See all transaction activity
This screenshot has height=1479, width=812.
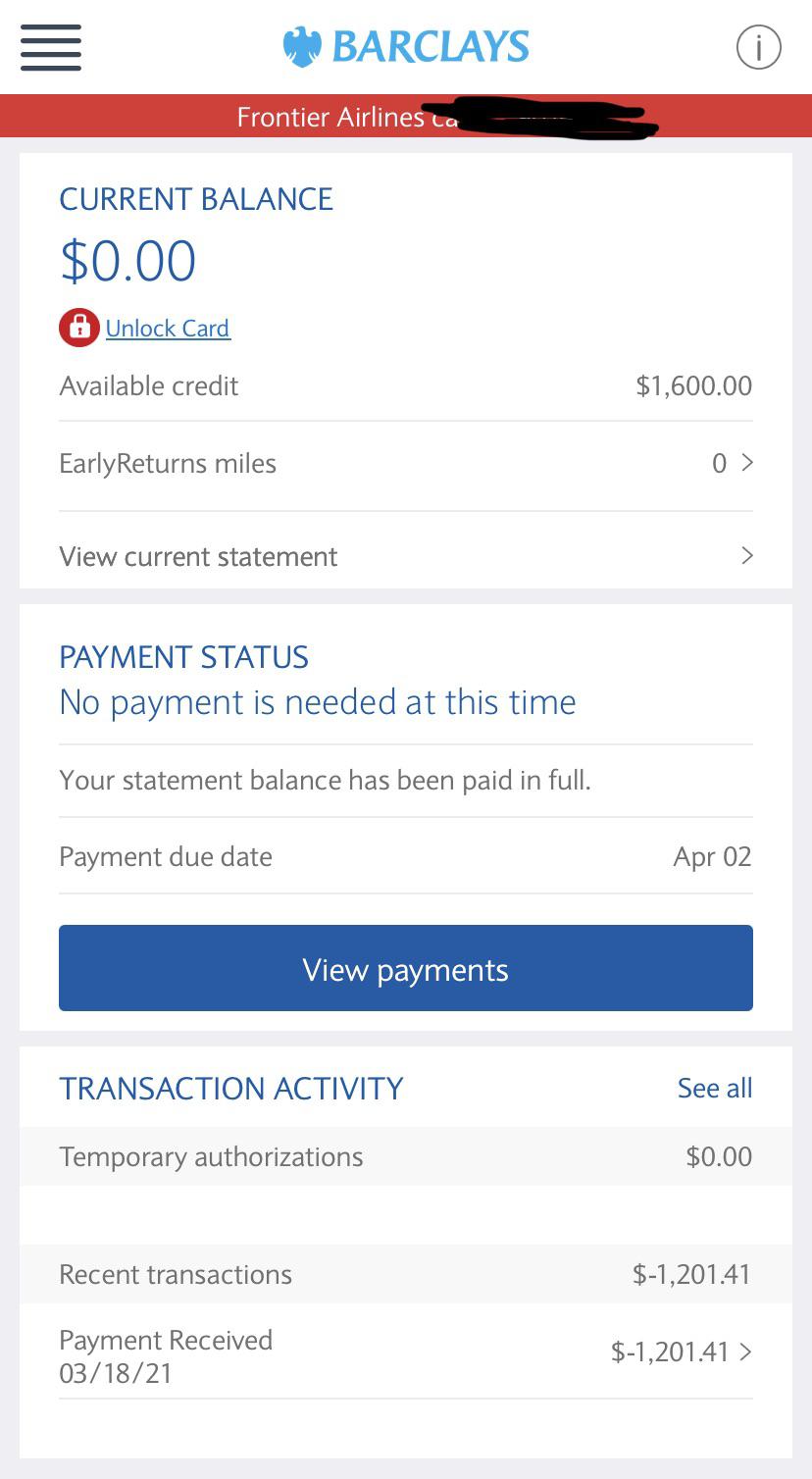[715, 1089]
